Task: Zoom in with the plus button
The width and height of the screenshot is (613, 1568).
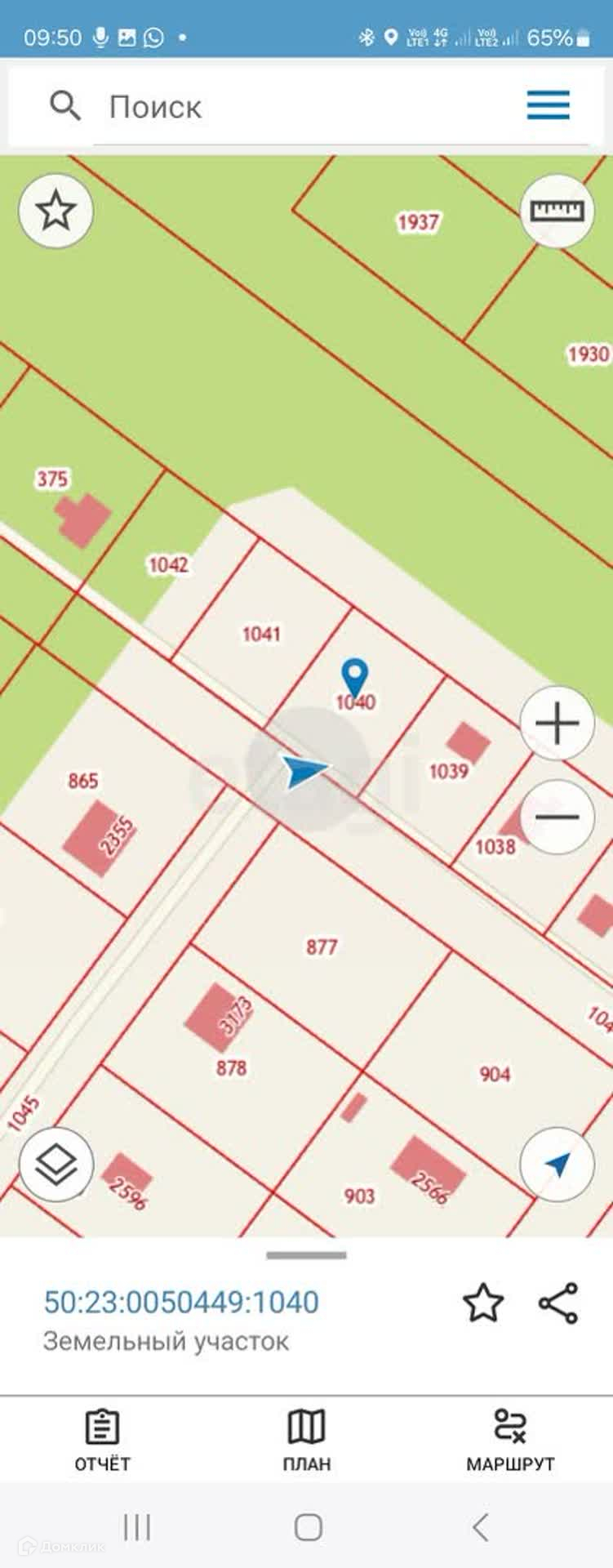Action: (x=557, y=724)
